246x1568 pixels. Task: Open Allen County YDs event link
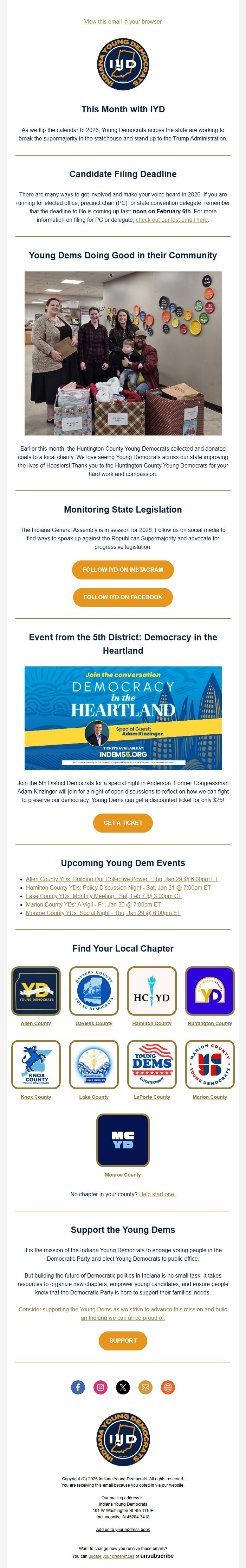122,879
